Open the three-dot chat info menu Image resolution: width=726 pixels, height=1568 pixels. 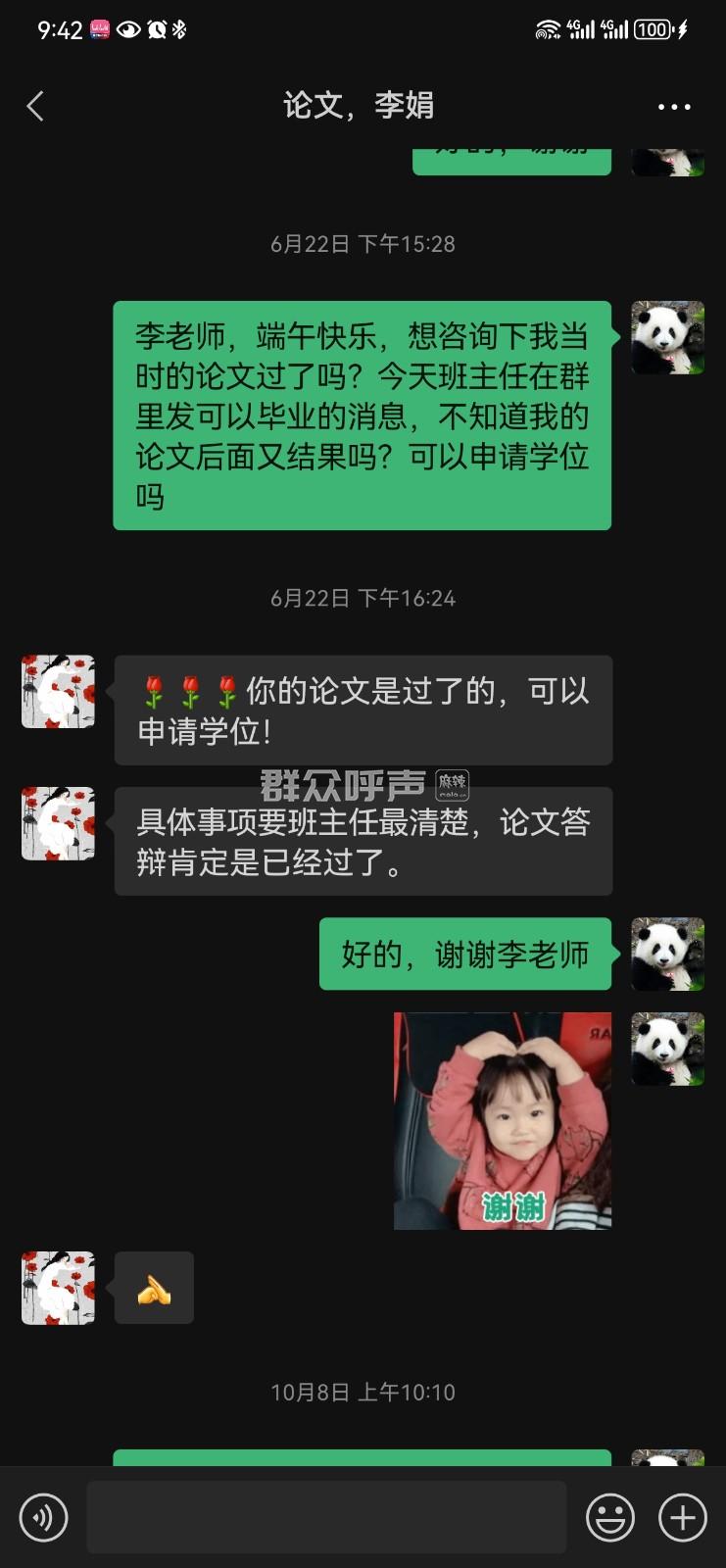(x=674, y=107)
